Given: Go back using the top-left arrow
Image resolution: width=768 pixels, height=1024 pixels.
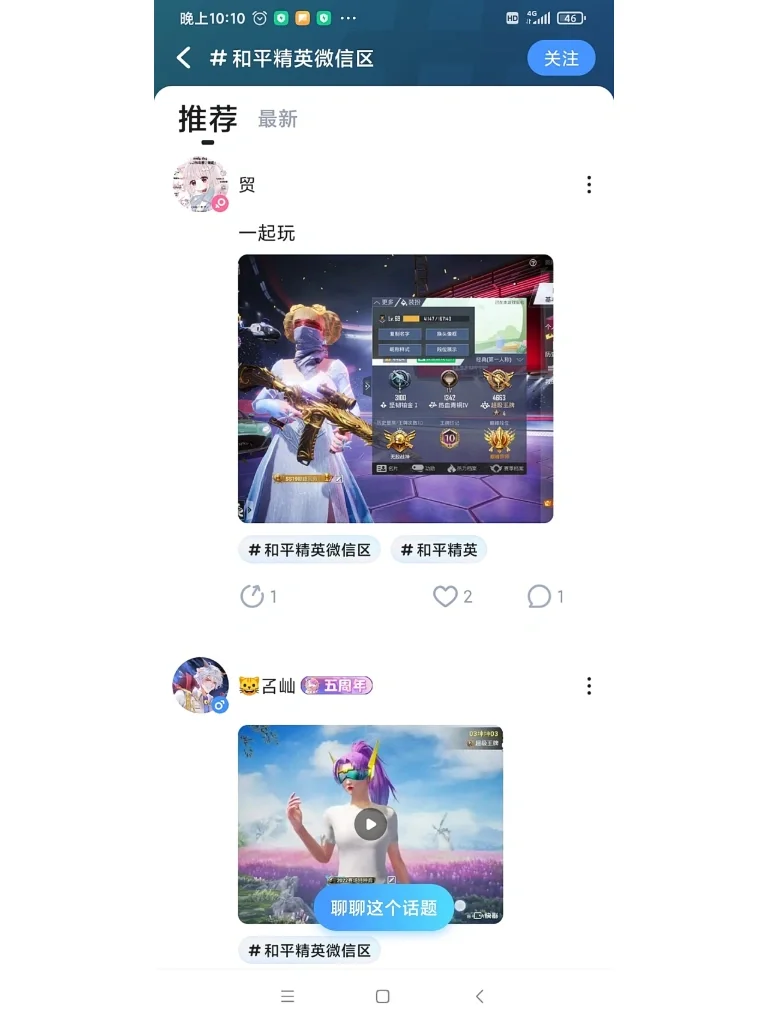Looking at the screenshot, I should coord(184,58).
